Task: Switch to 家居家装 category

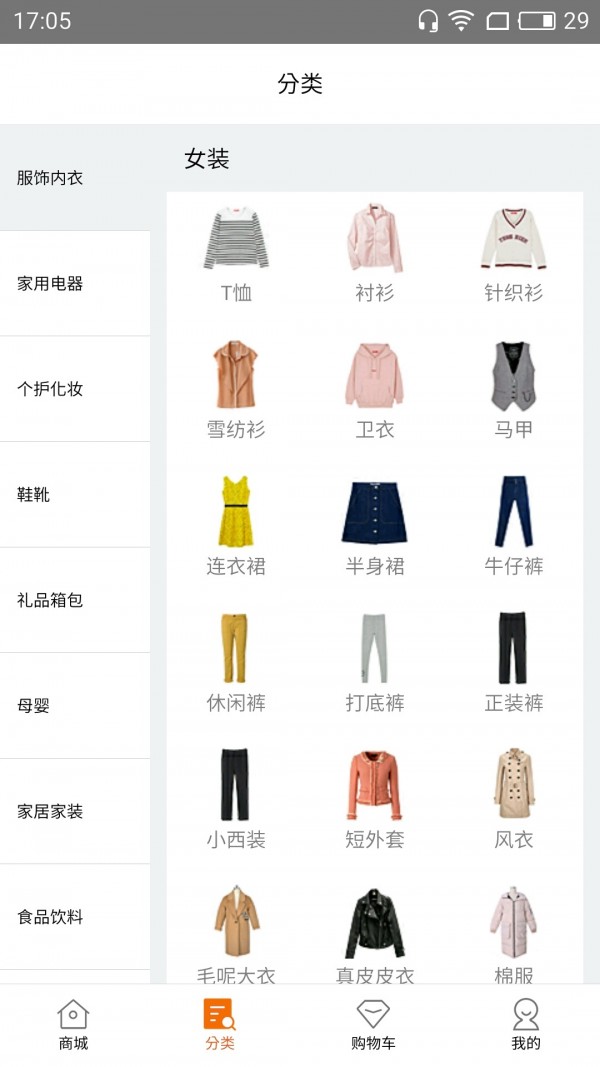Action: coord(75,811)
